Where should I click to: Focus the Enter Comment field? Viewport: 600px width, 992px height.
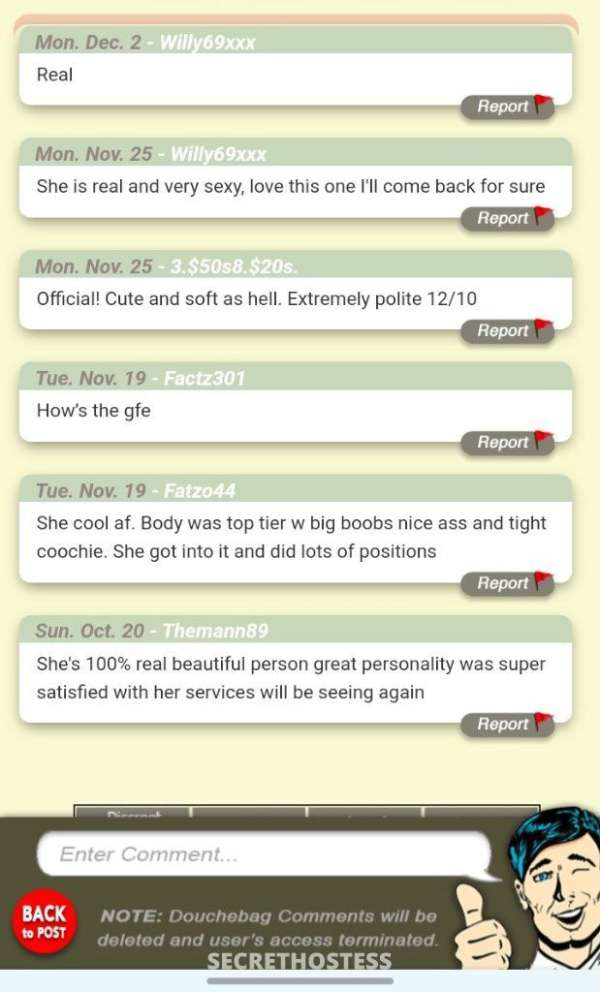[x=265, y=854]
